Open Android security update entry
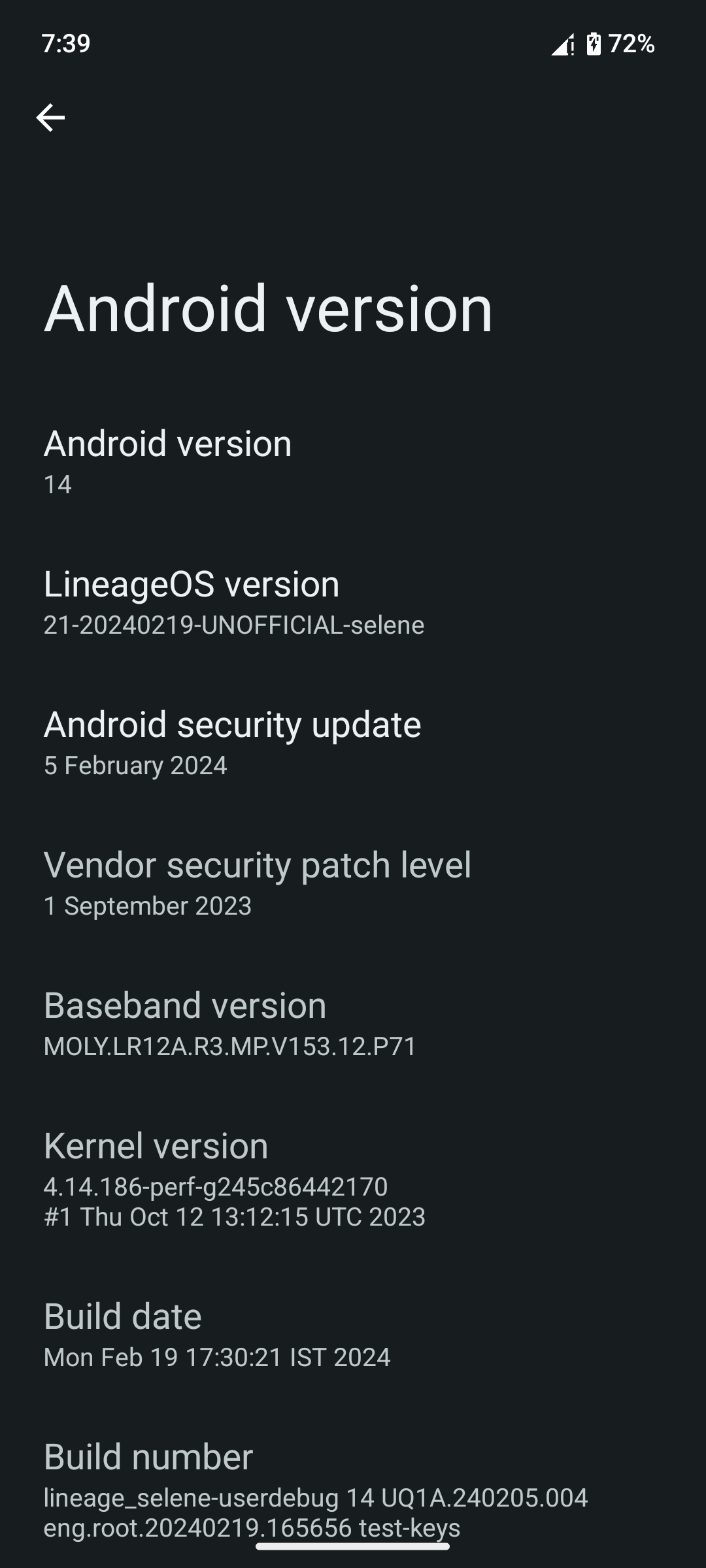706x1568 pixels. (353, 743)
